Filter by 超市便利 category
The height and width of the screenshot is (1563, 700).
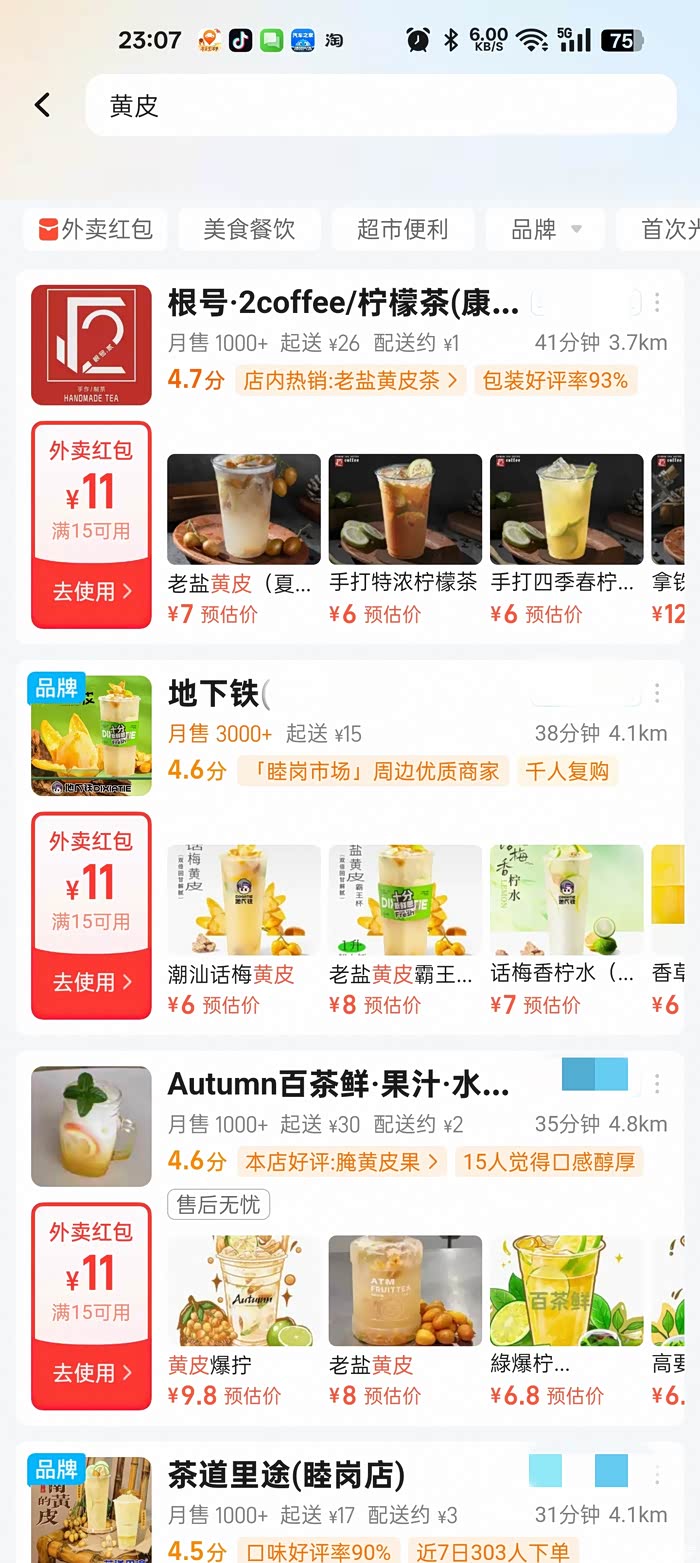coord(402,229)
